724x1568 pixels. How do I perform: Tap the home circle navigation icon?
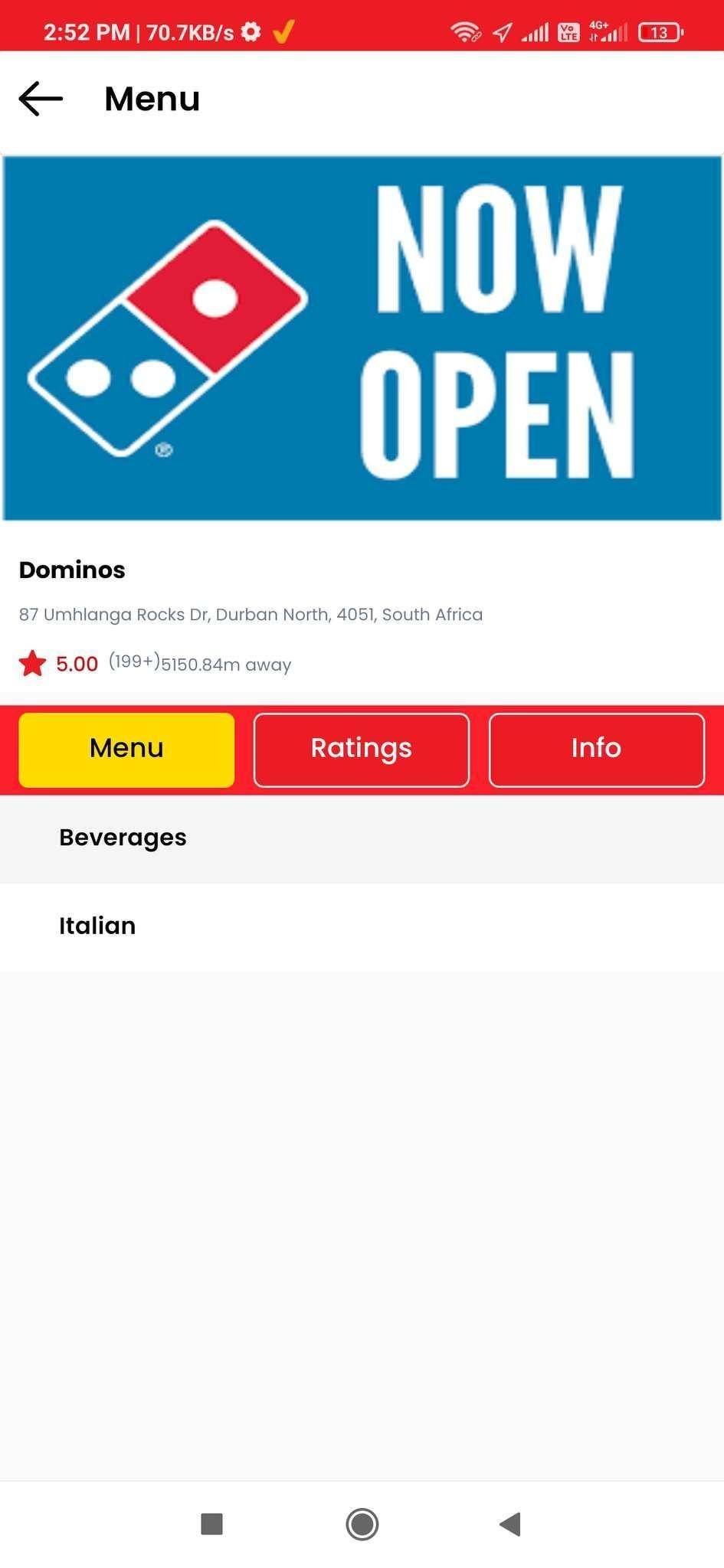(362, 1524)
